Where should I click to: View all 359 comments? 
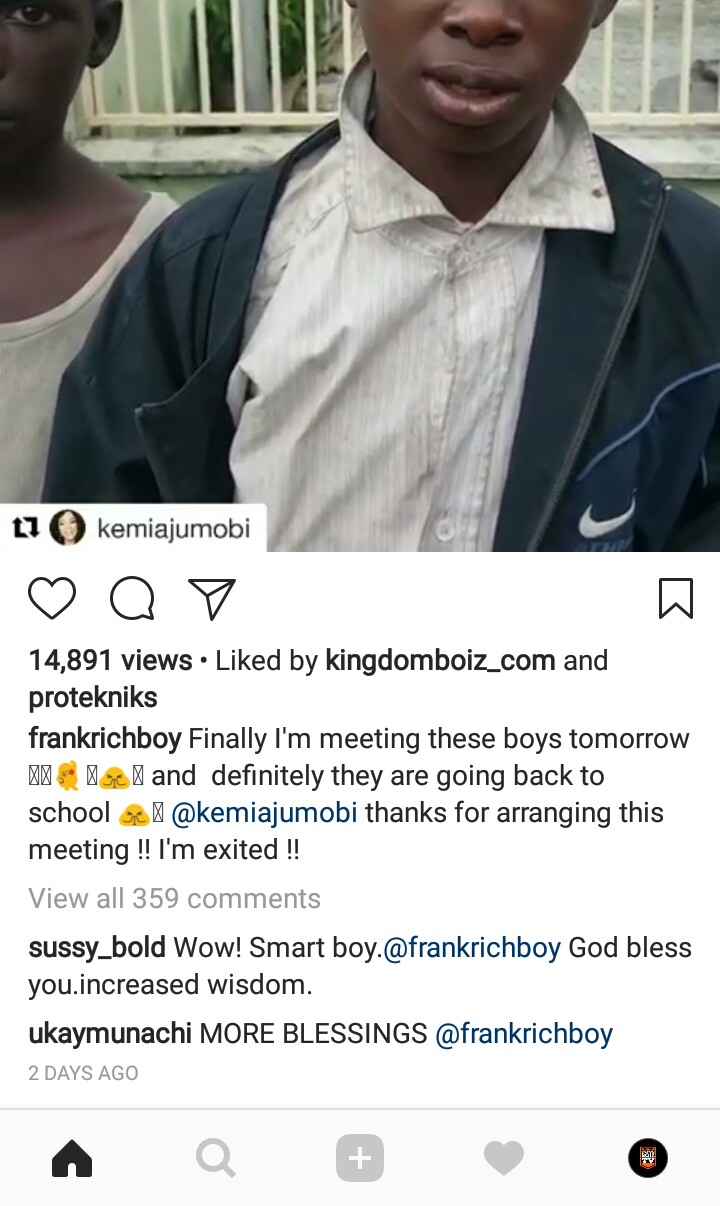click(174, 898)
